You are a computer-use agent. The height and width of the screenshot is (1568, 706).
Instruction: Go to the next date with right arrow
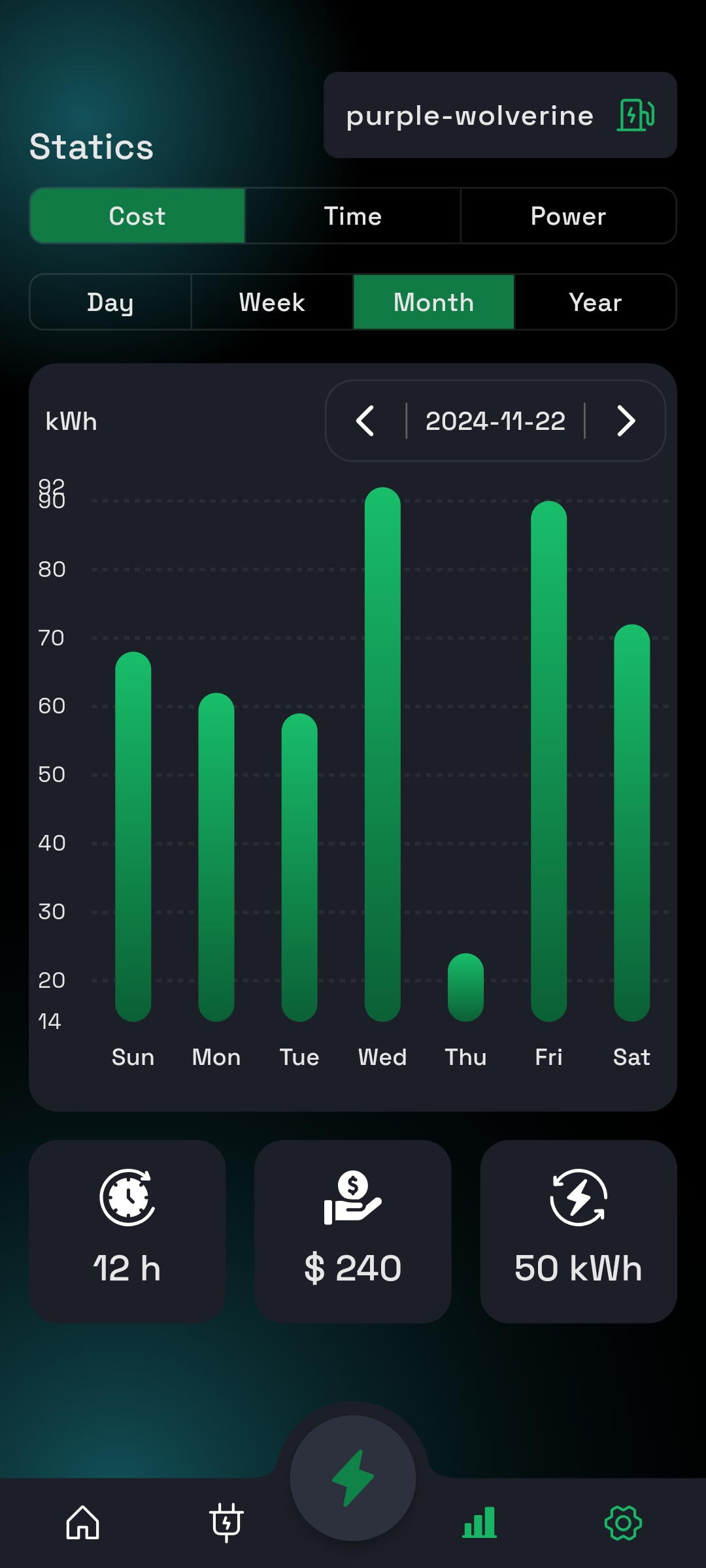click(x=626, y=421)
